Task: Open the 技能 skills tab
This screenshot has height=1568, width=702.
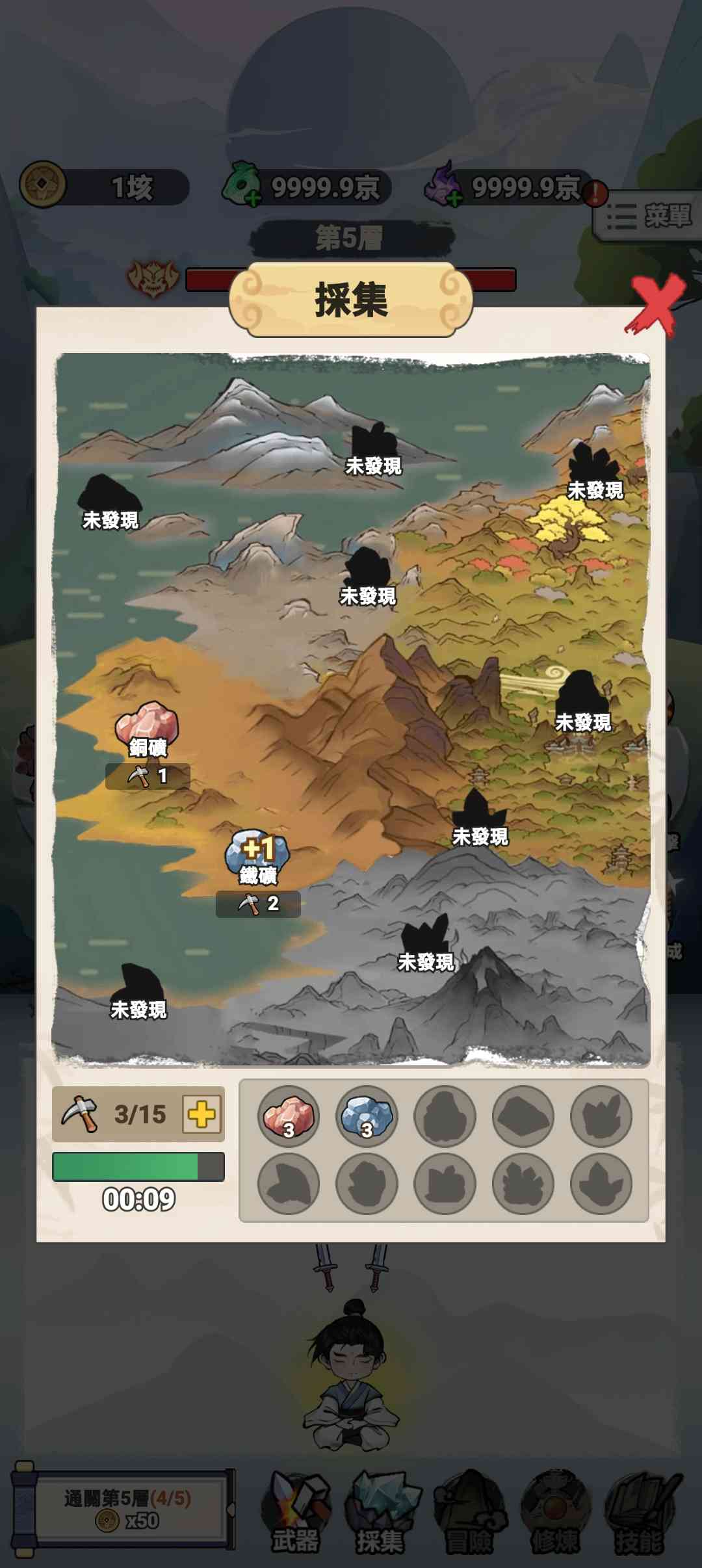Action: (x=640, y=1515)
